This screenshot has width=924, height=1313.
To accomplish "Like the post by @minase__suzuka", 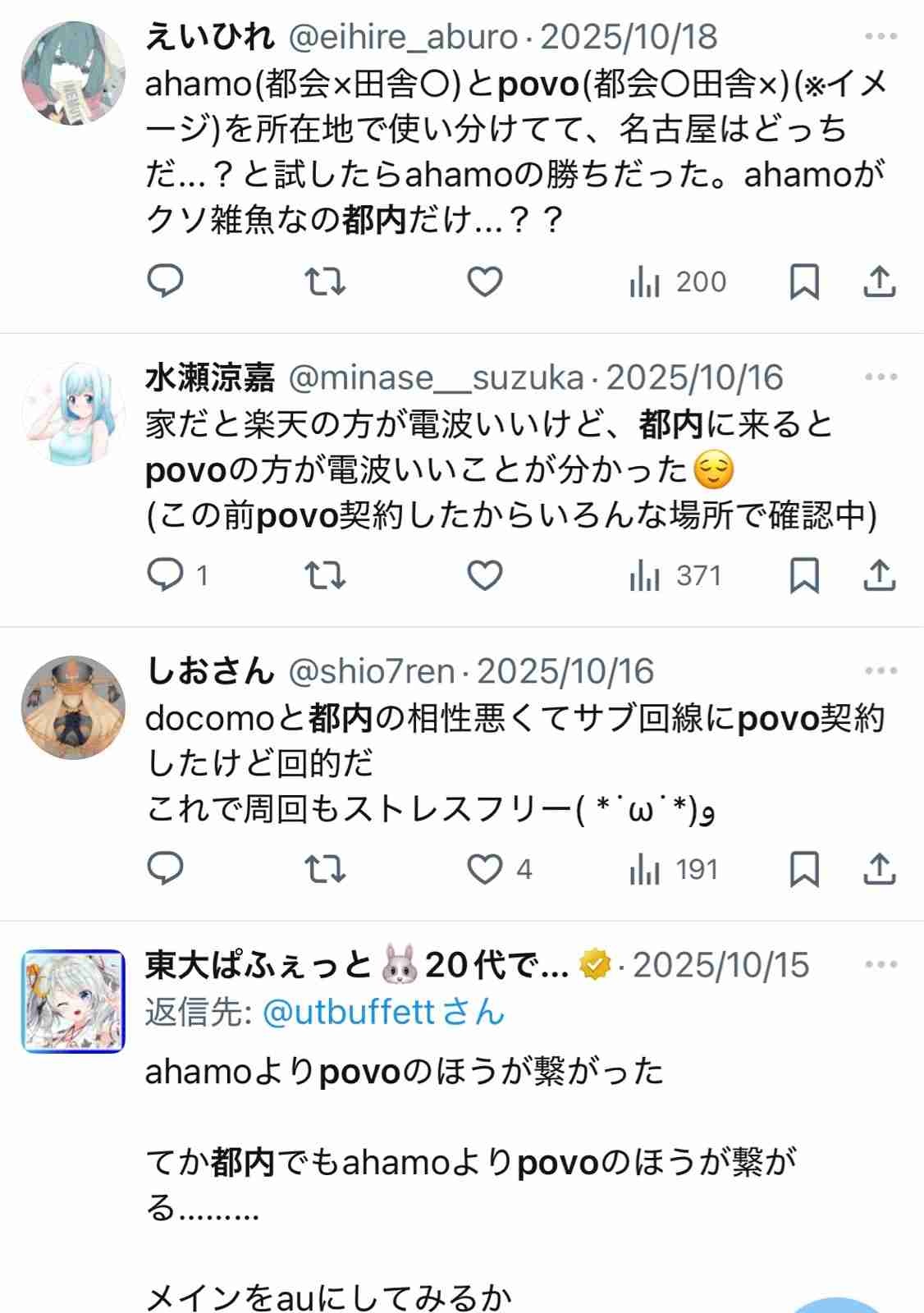I will (484, 575).
